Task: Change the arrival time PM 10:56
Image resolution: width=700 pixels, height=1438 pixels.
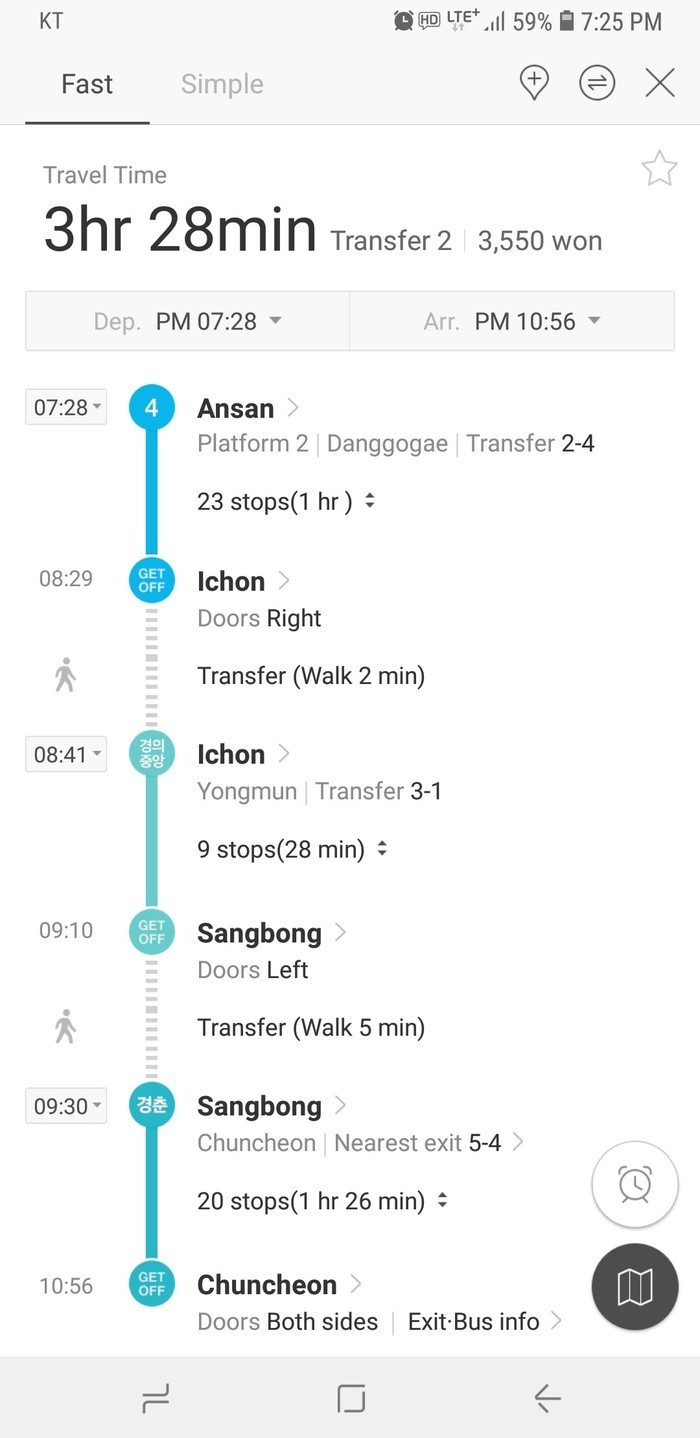Action: pos(512,321)
